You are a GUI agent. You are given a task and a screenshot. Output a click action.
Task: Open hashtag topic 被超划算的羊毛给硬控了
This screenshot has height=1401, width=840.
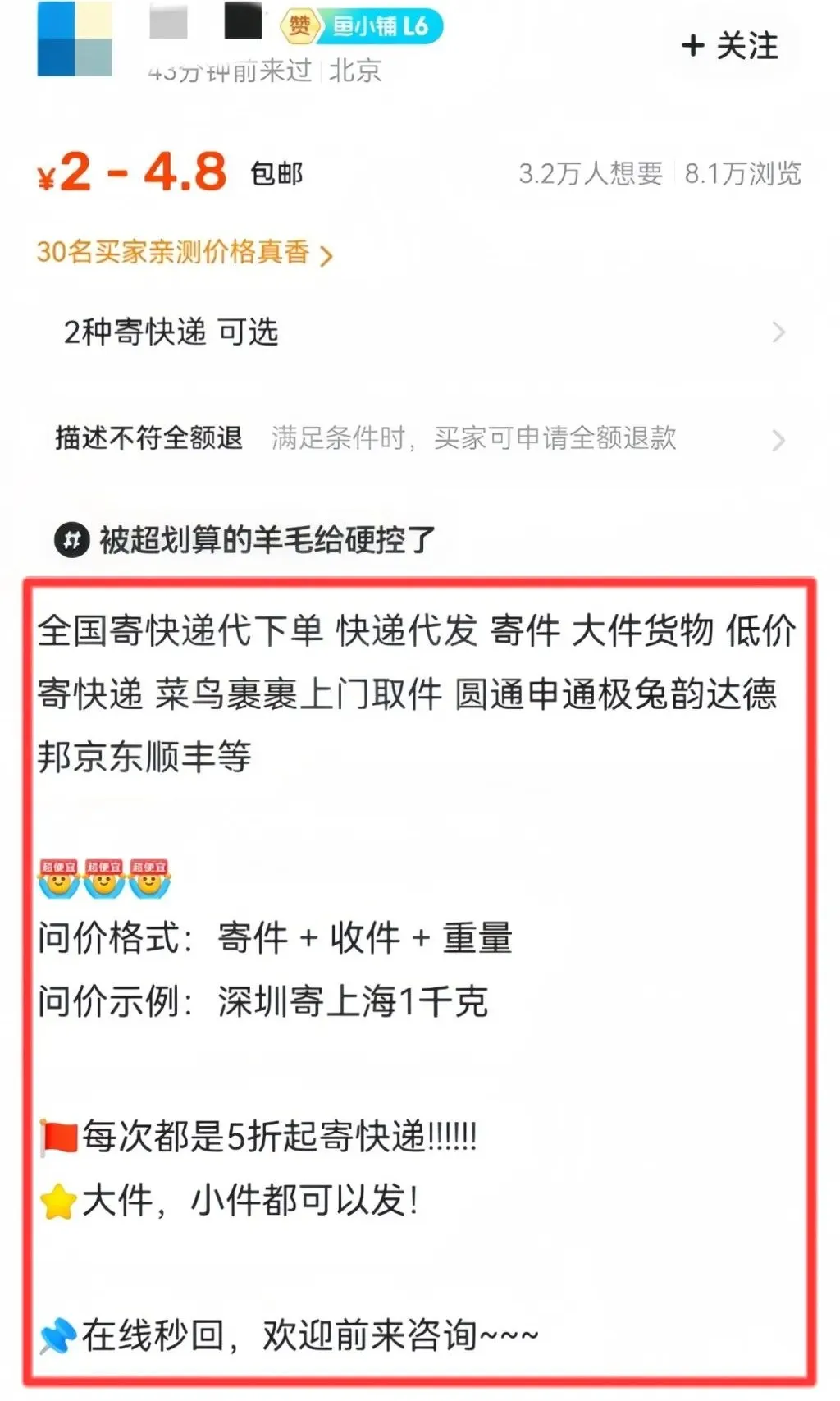[246, 539]
